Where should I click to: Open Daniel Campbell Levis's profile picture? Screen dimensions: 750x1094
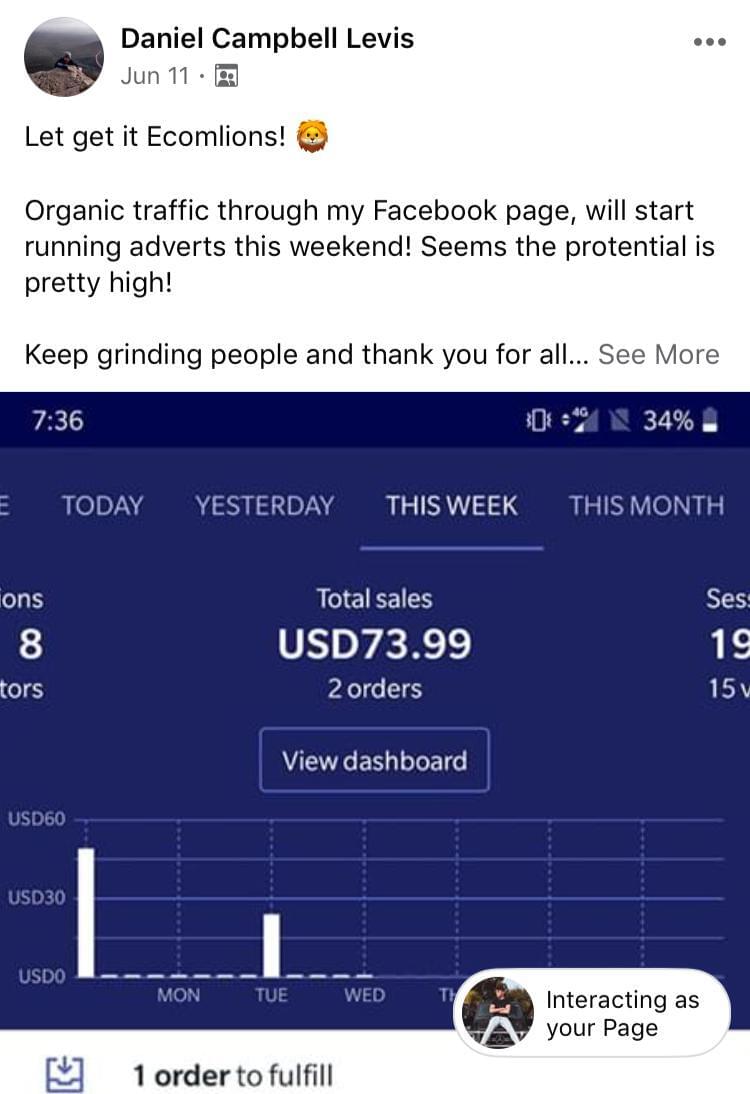tap(63, 57)
